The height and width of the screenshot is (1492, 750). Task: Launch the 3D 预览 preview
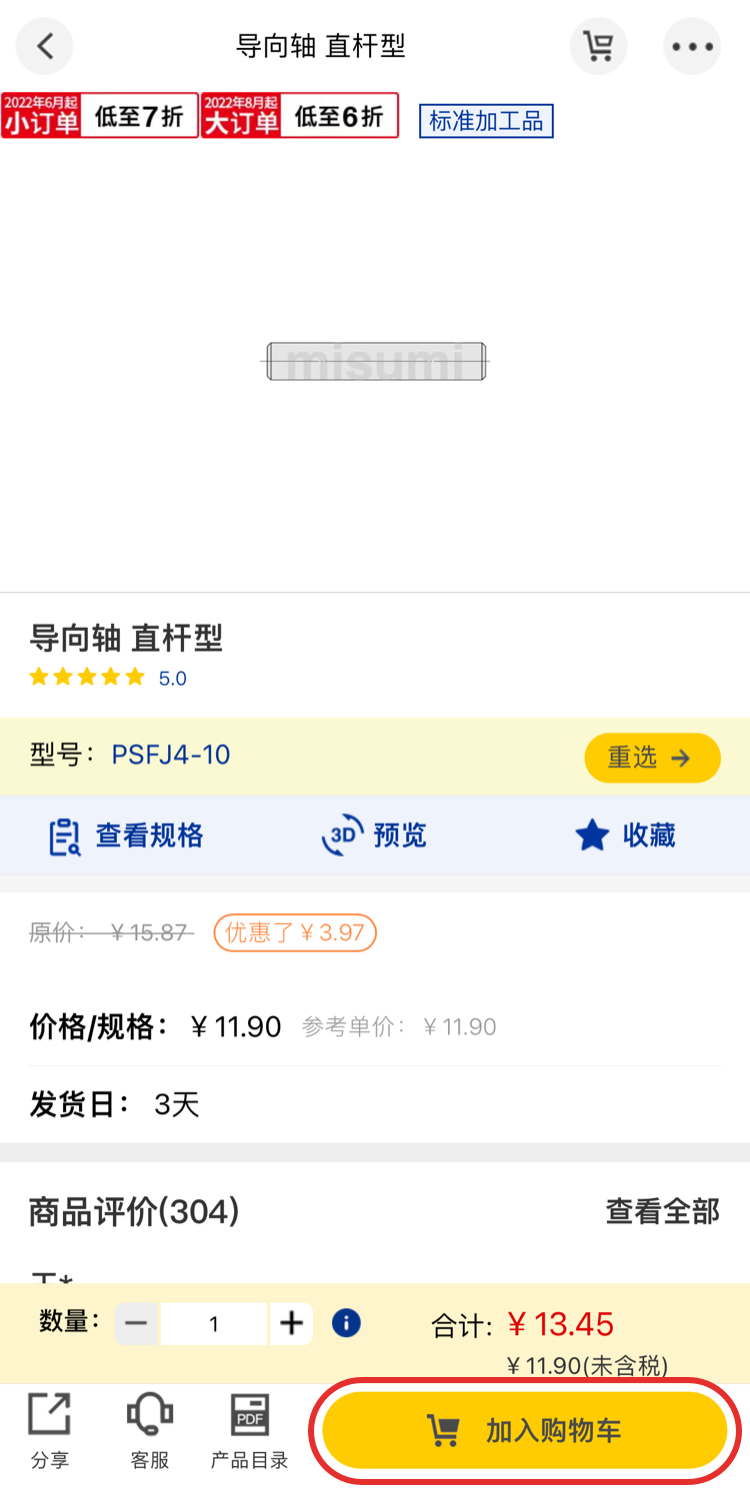[x=374, y=836]
